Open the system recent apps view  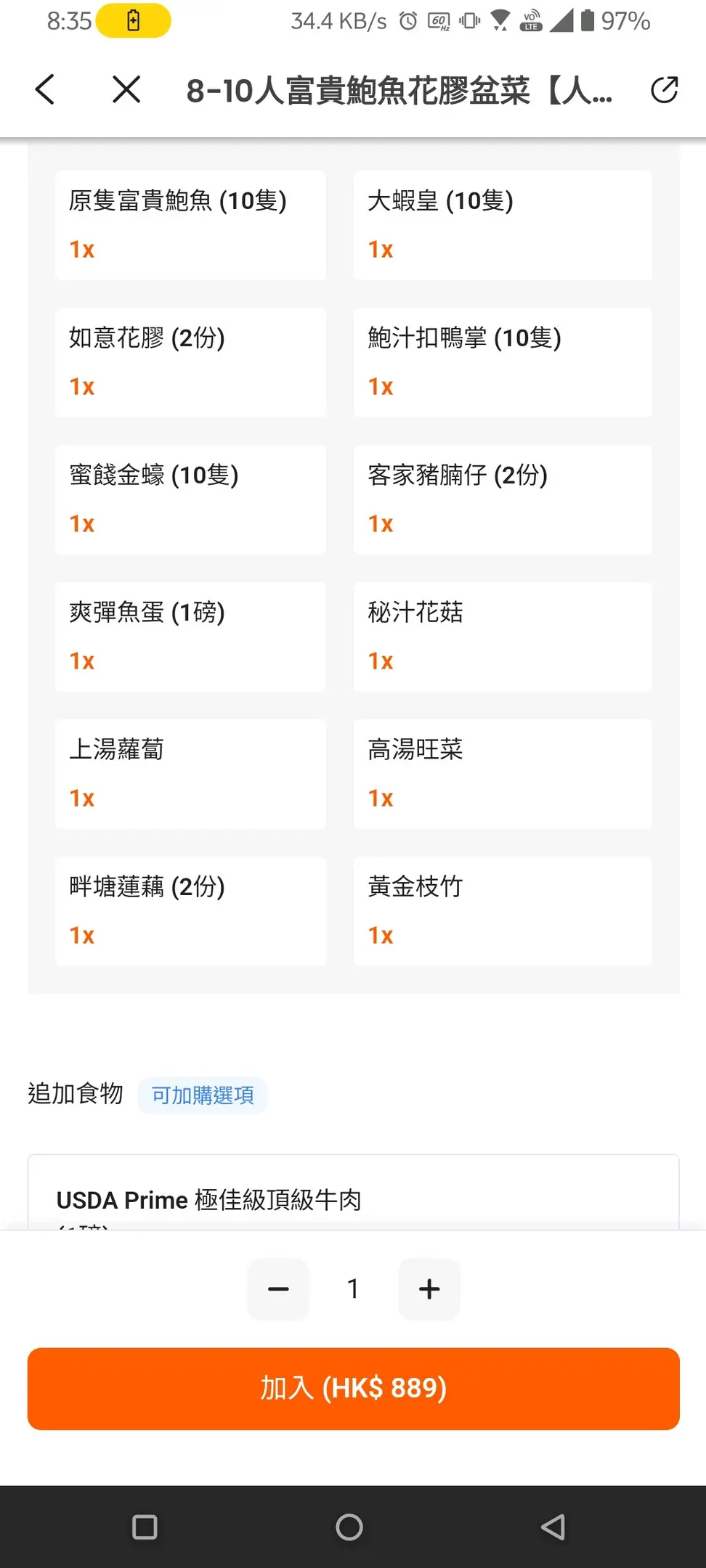[x=145, y=1527]
